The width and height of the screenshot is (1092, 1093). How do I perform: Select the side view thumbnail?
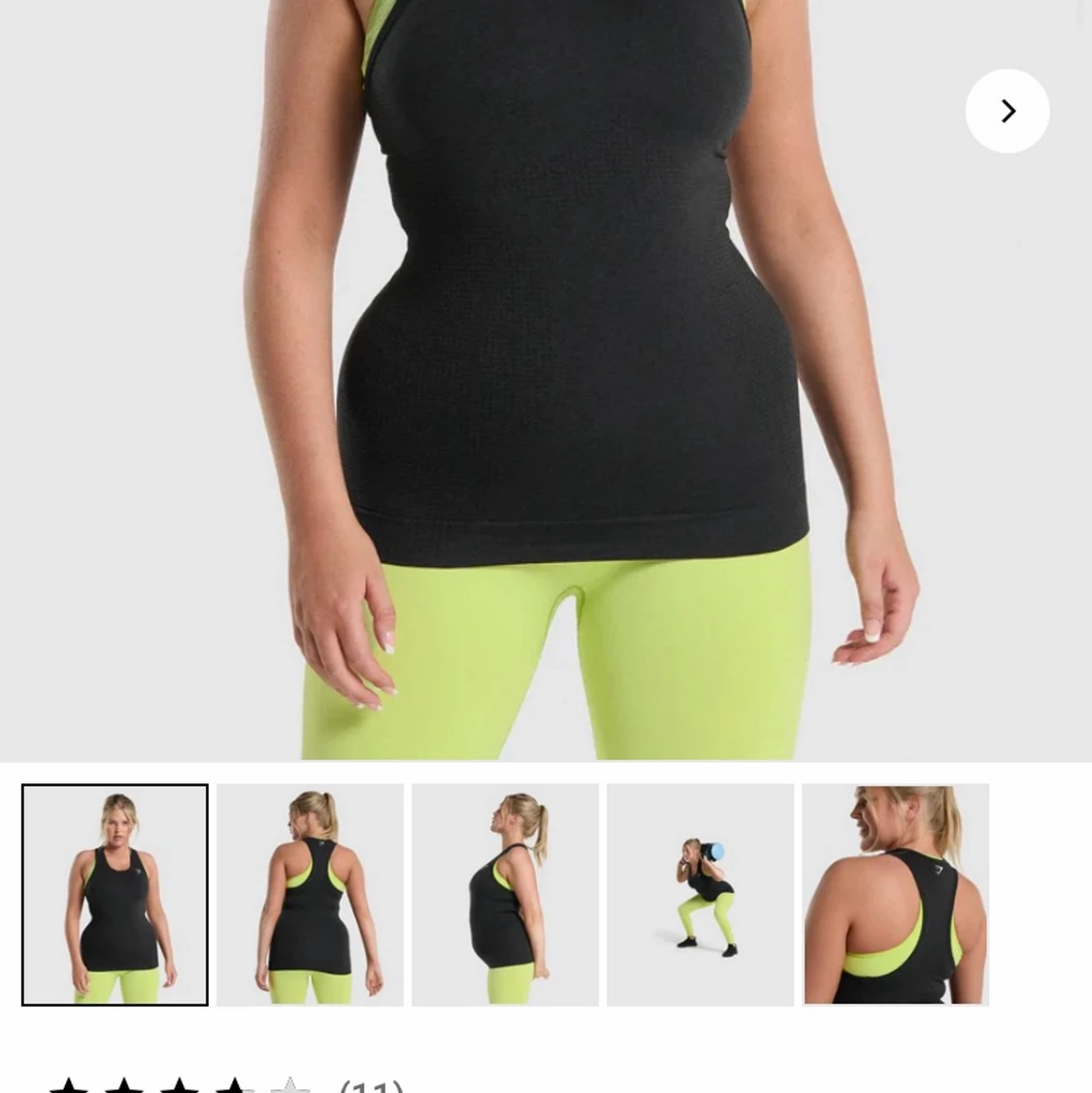505,894
